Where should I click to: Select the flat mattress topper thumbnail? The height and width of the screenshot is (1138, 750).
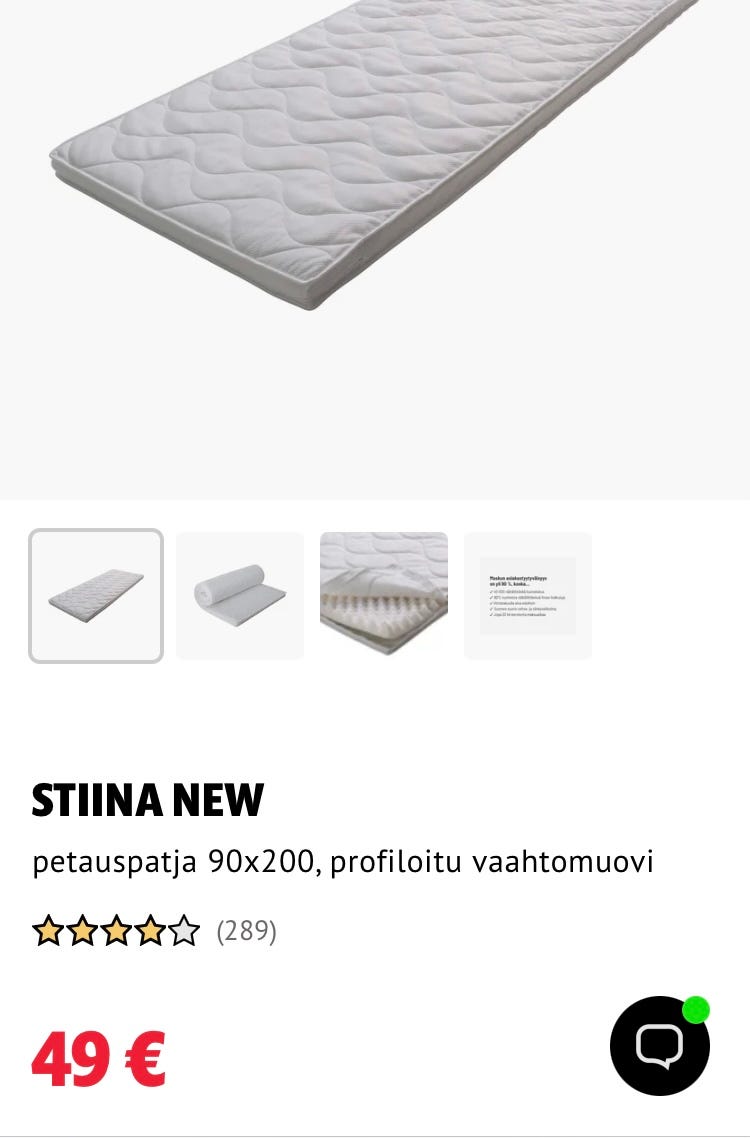96,596
